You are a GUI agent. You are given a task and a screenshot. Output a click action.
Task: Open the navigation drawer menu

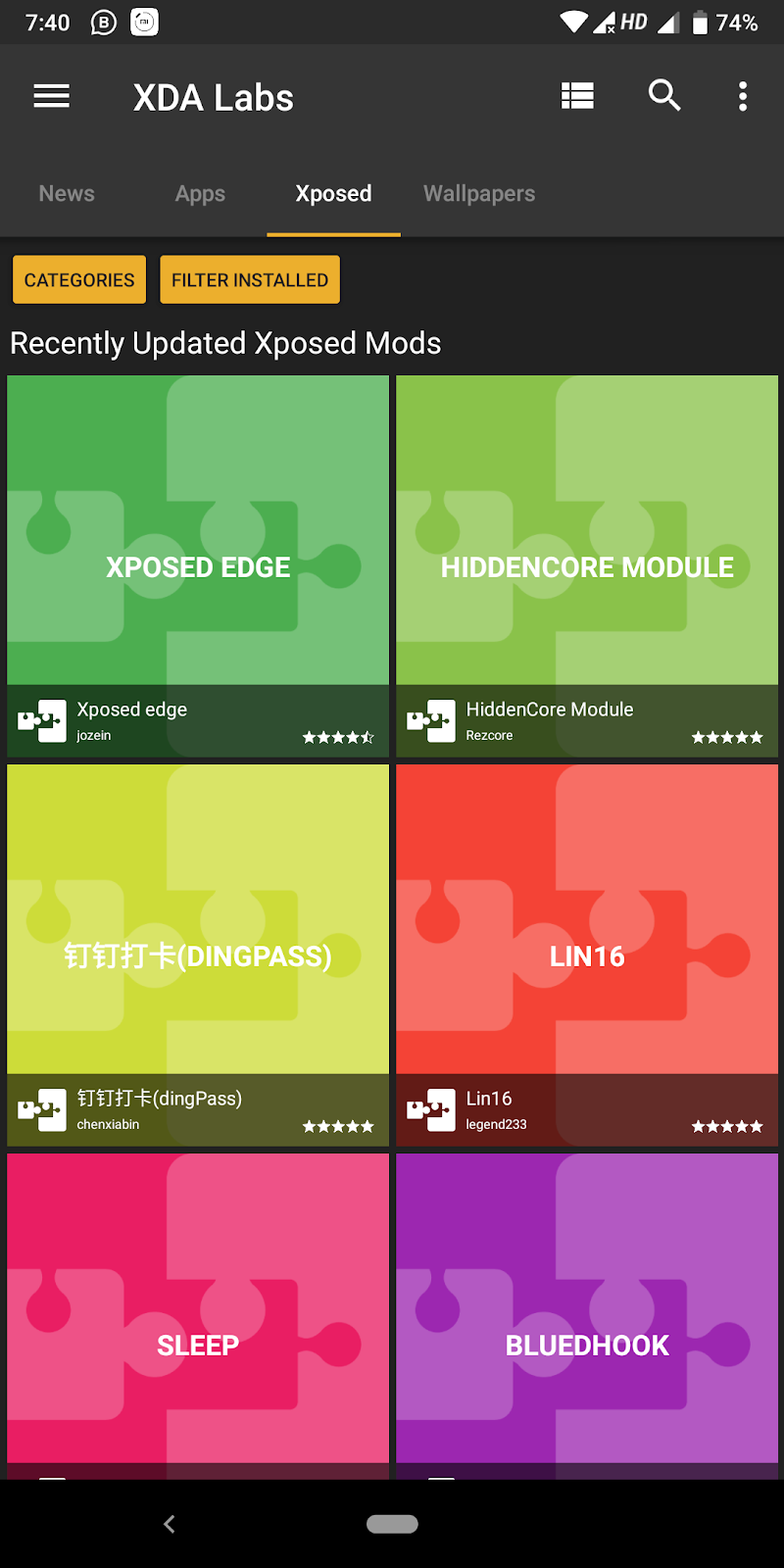[52, 96]
